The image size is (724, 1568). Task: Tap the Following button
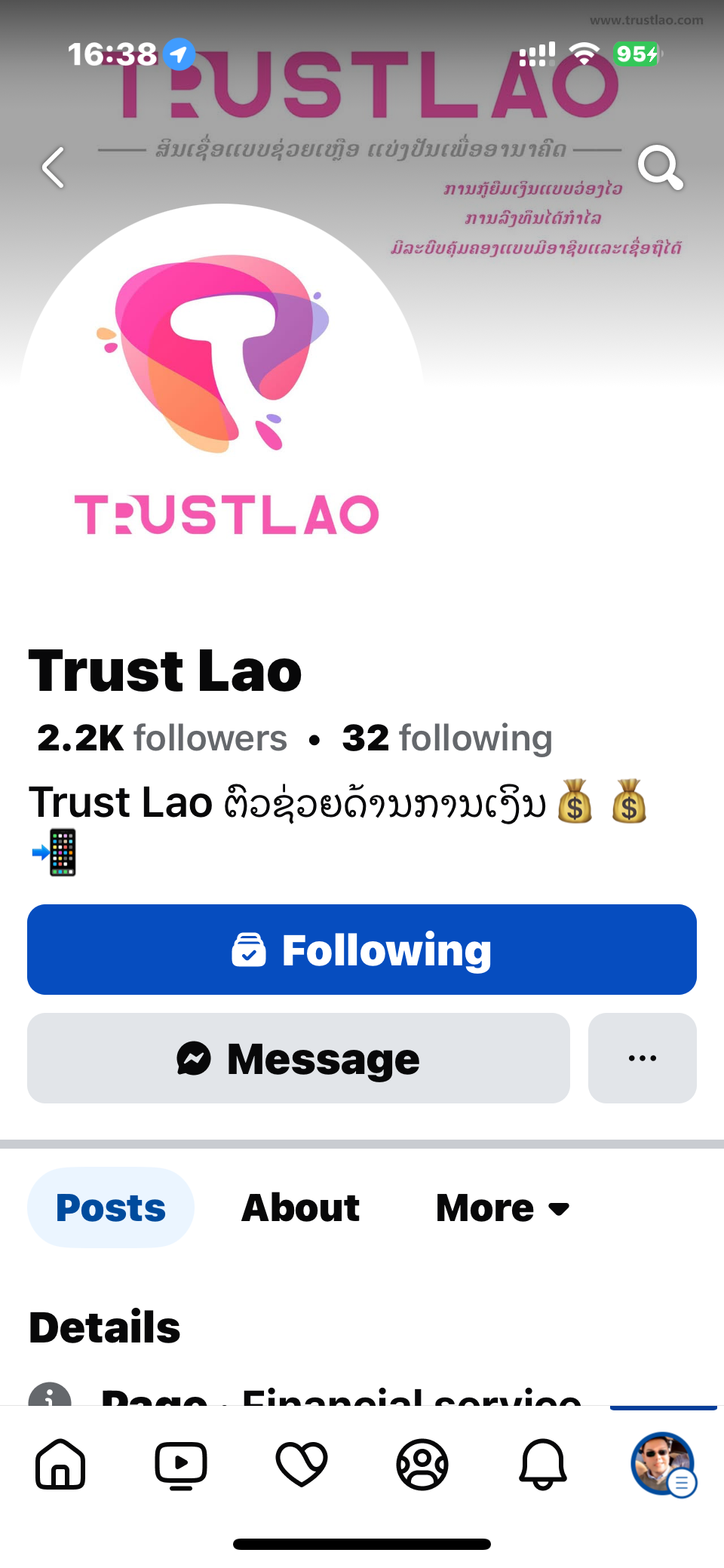362,950
